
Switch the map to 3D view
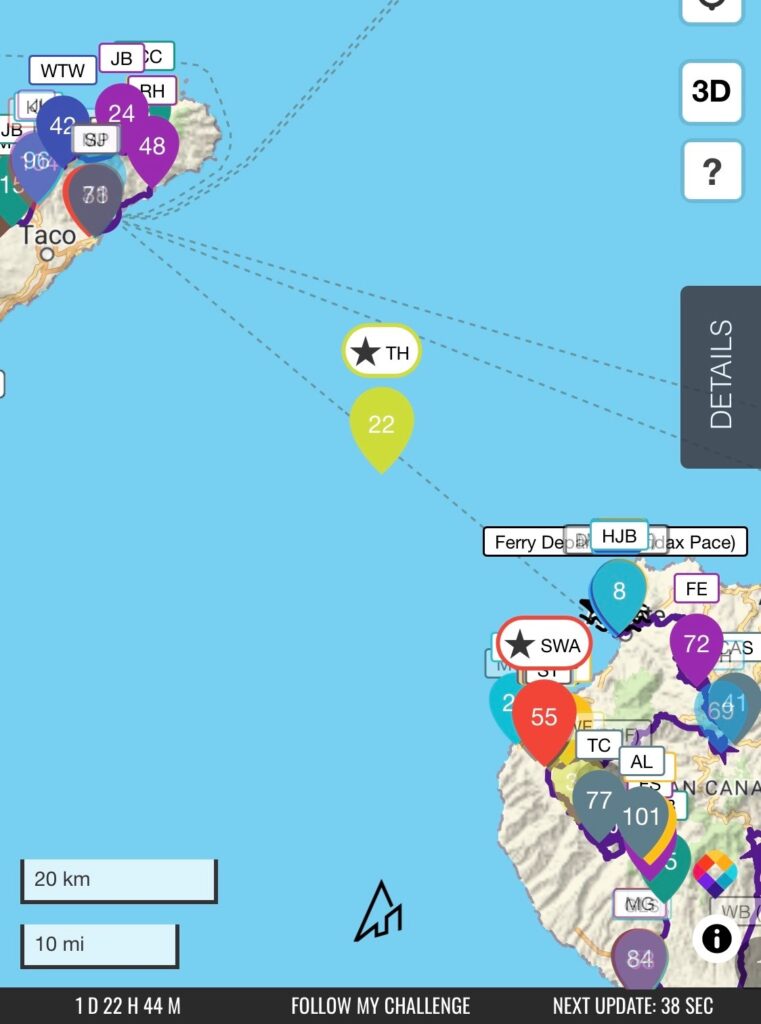click(711, 92)
